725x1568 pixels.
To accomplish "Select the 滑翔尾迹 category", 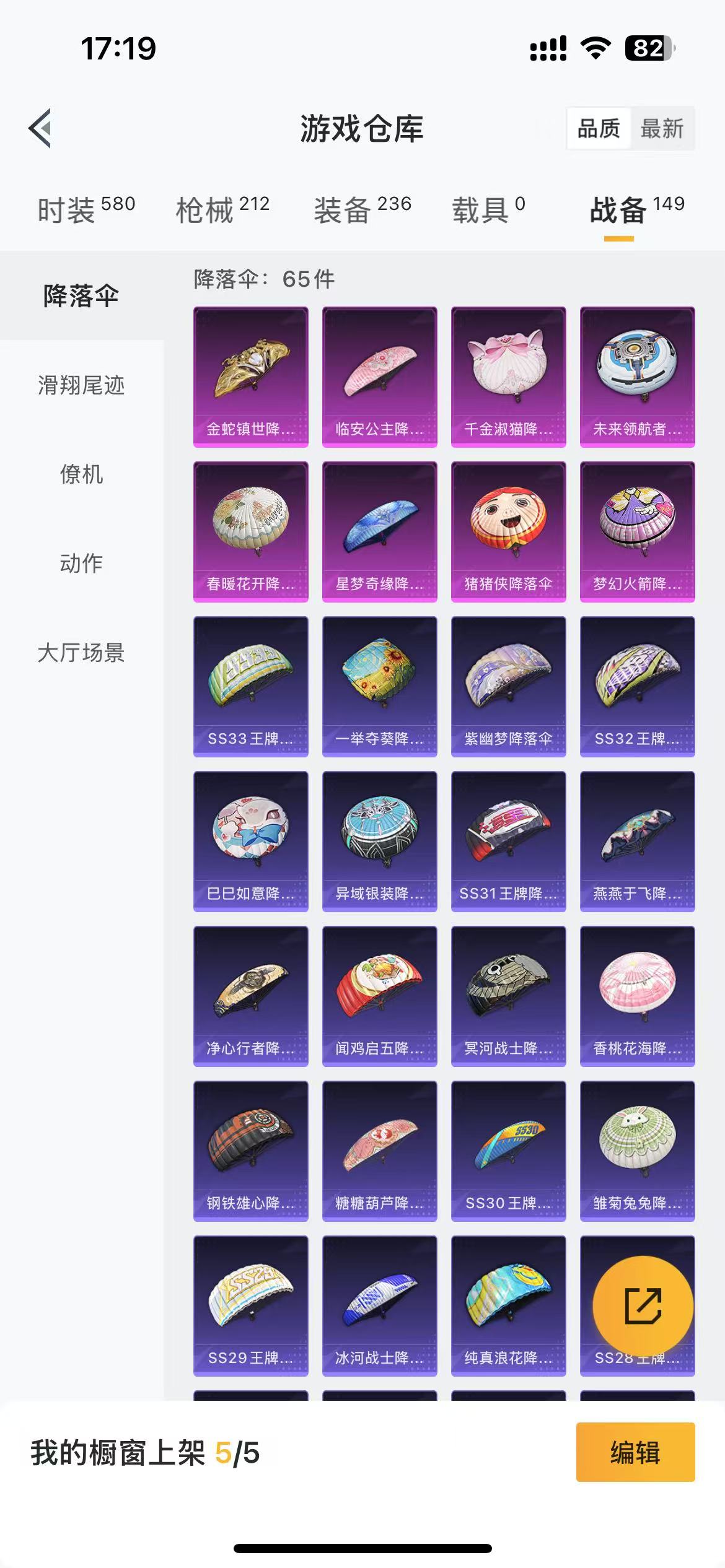I will [81, 385].
